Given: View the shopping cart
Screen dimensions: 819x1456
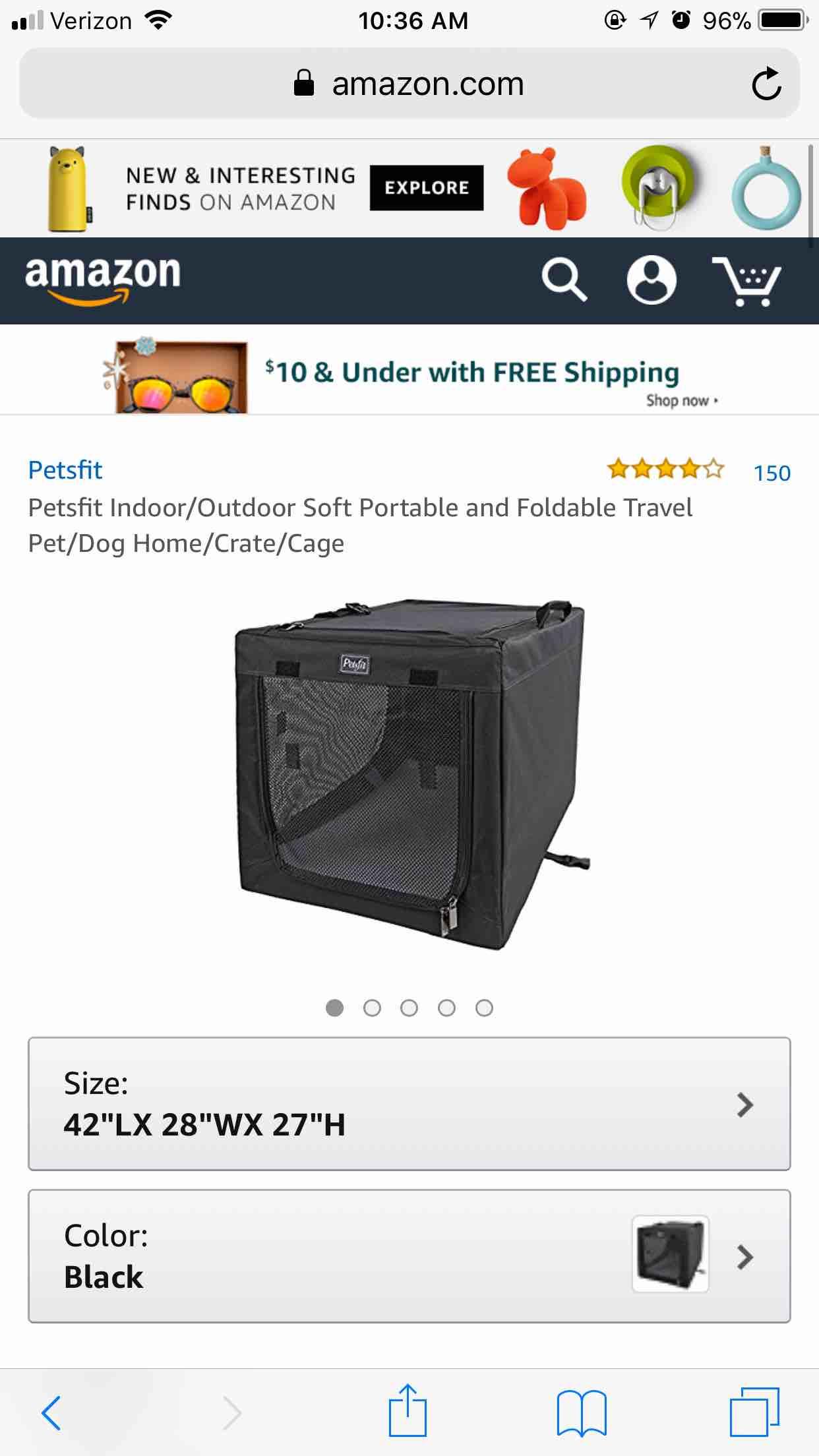Looking at the screenshot, I should [746, 282].
